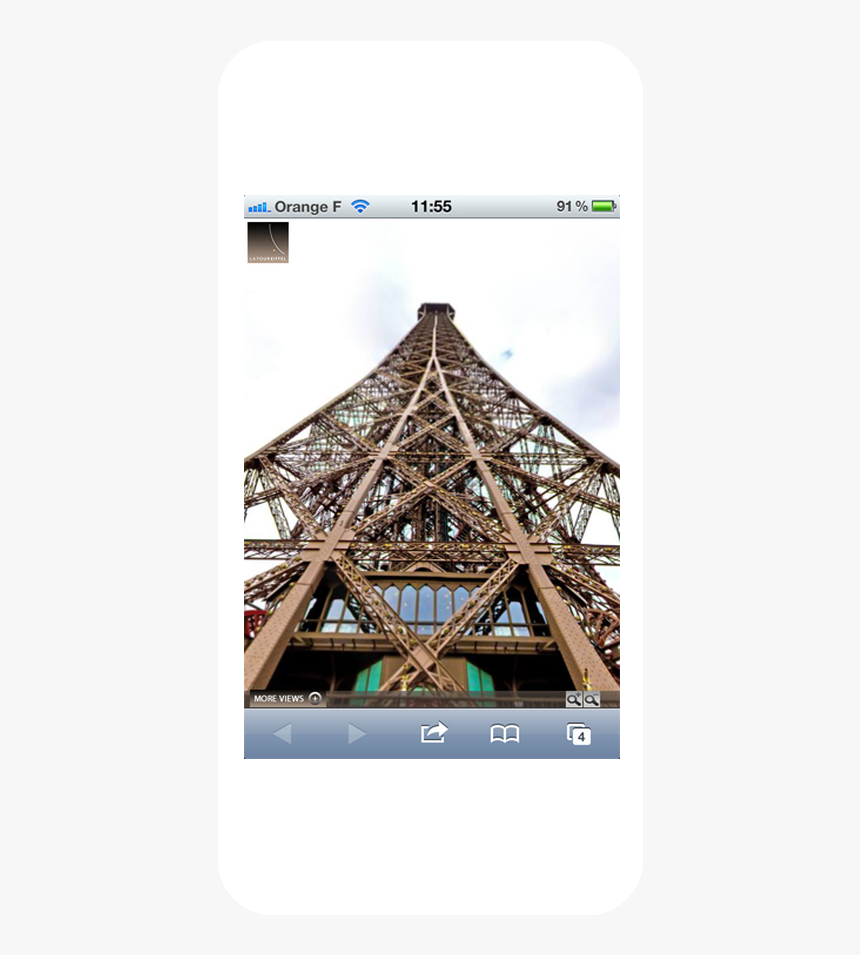Select the Orange F carrier label
The image size is (860, 955).
tap(306, 206)
